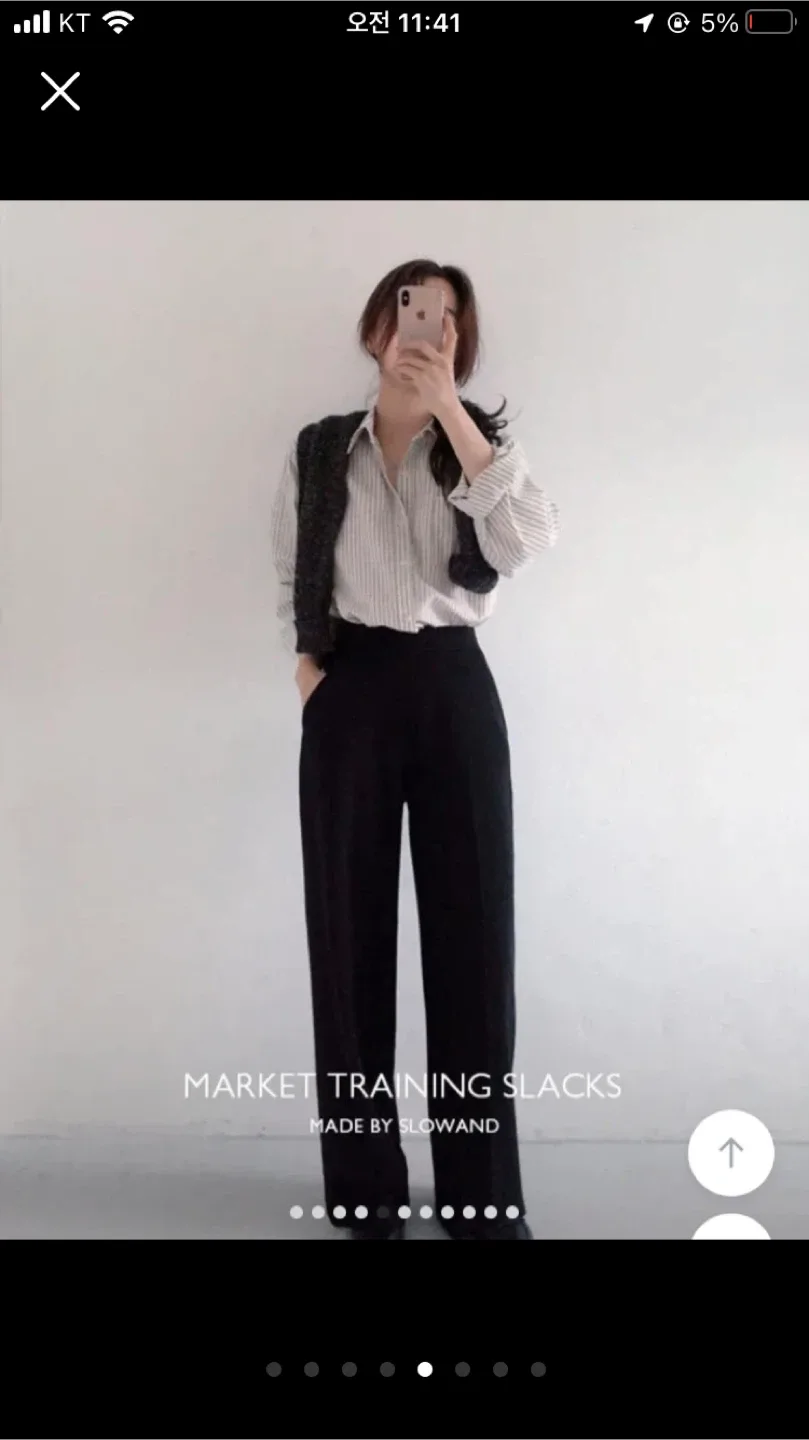Close the image viewer with the X
The image size is (809, 1440).
[x=60, y=92]
